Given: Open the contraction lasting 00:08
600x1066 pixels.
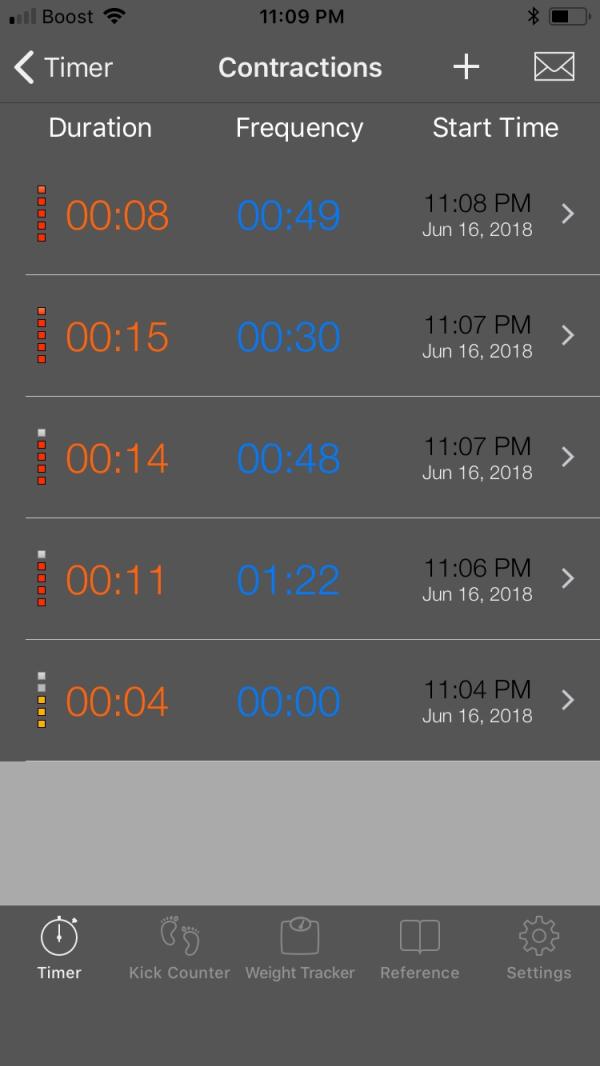Looking at the screenshot, I should (300, 215).
